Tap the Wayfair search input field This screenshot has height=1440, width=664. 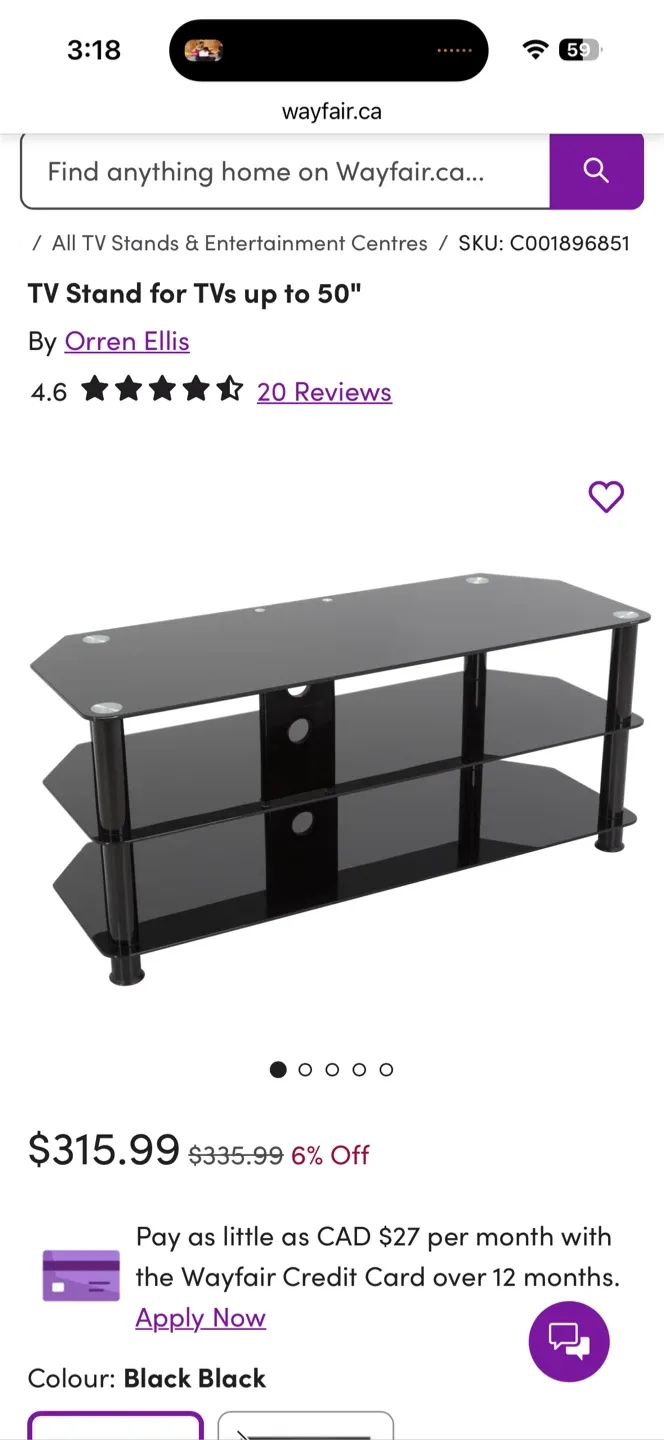[x=285, y=171]
